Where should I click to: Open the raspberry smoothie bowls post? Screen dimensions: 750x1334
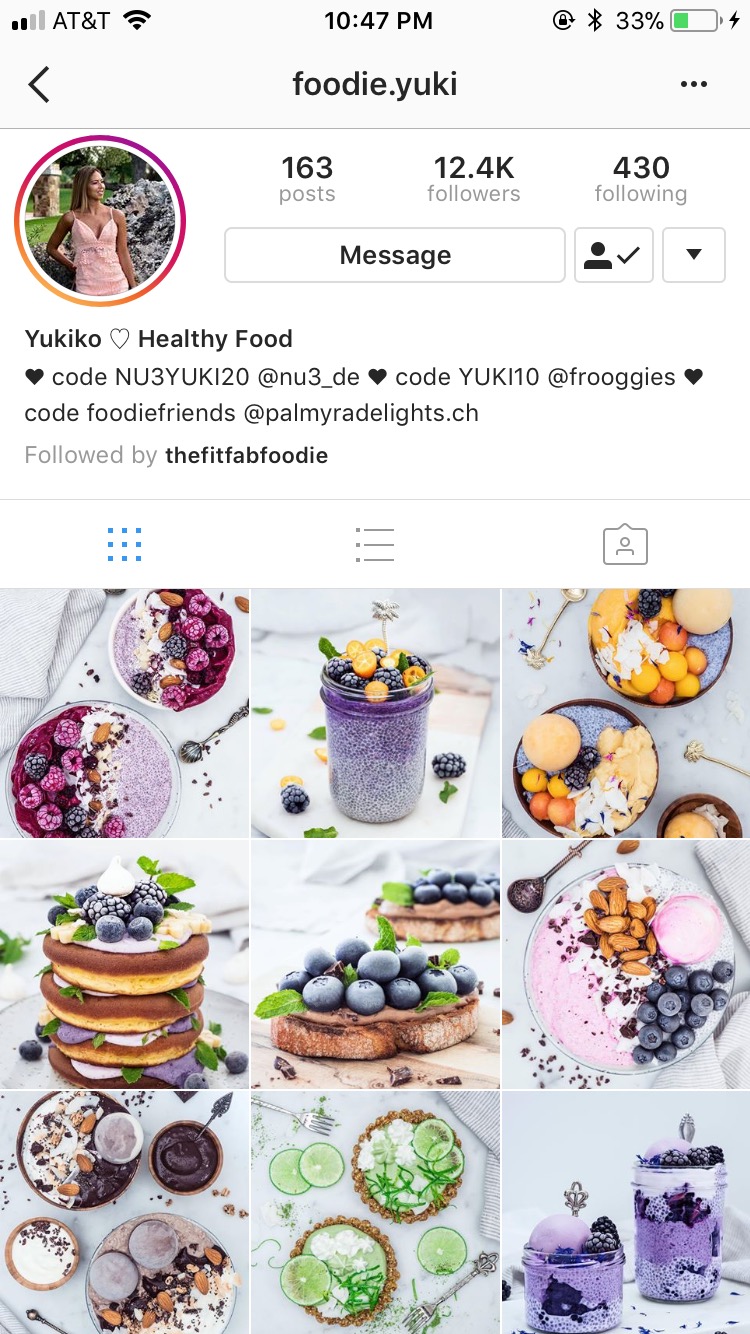coord(124,713)
